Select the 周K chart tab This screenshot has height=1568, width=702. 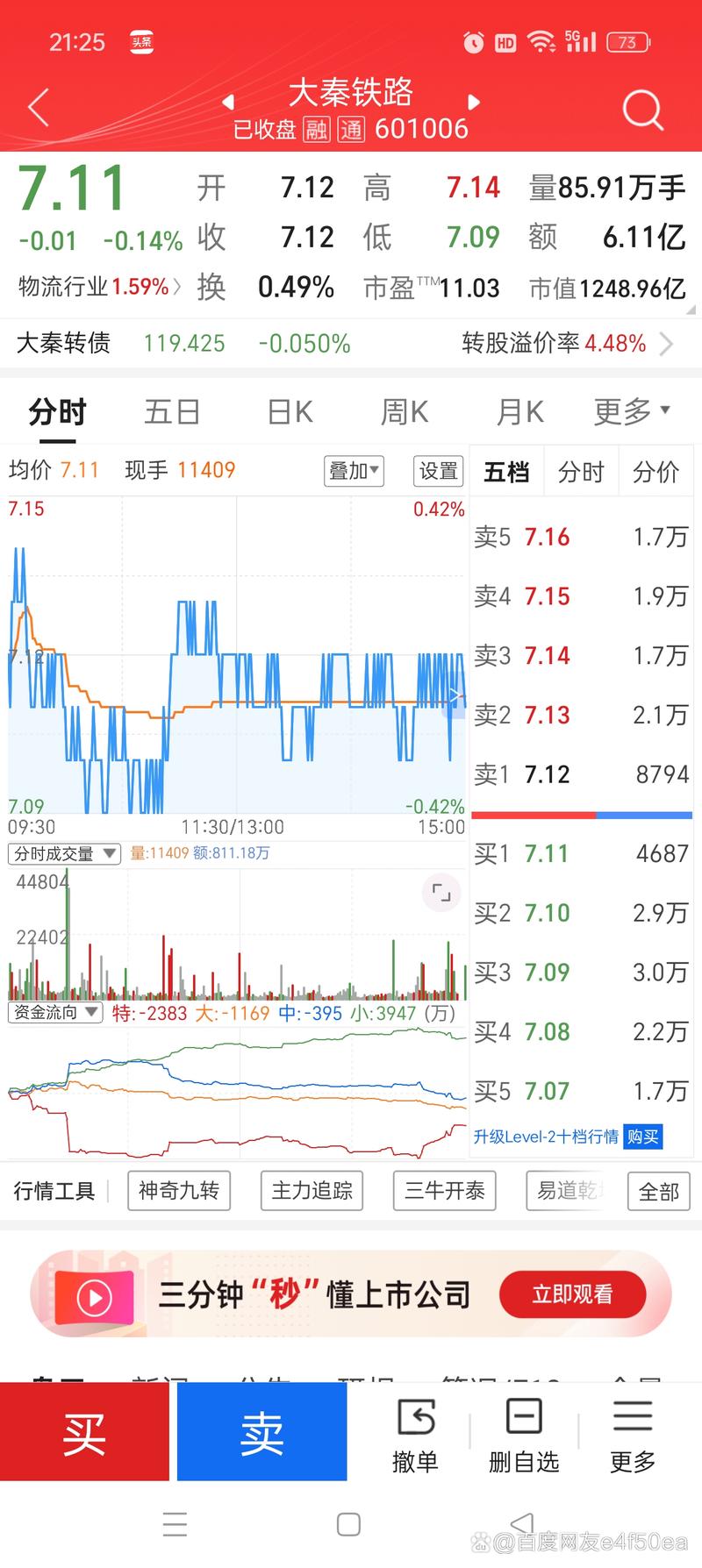[x=405, y=411]
